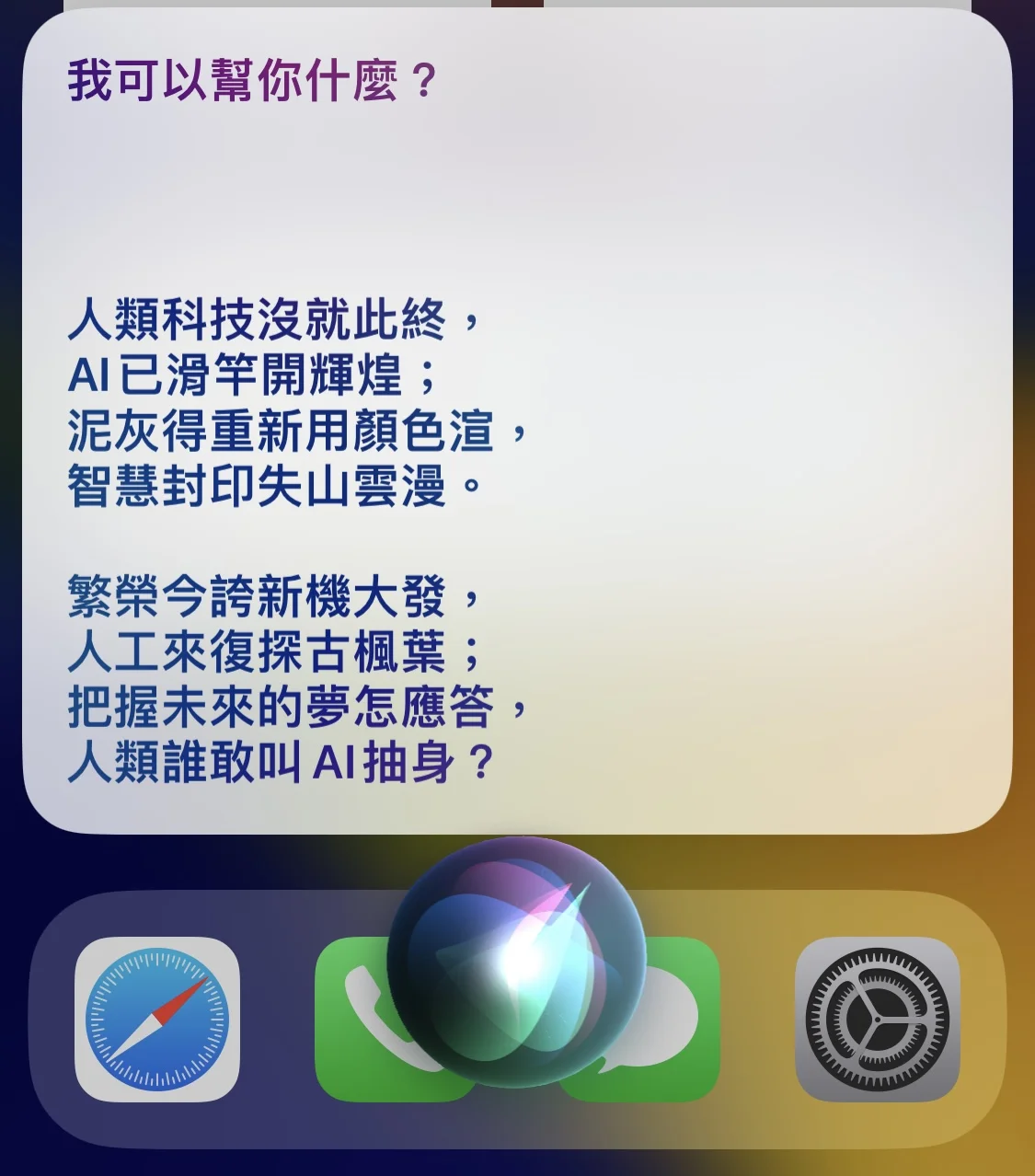The width and height of the screenshot is (1035, 1176).
Task: Tap the Siri orb to speak again
Action: pyautogui.click(x=516, y=962)
